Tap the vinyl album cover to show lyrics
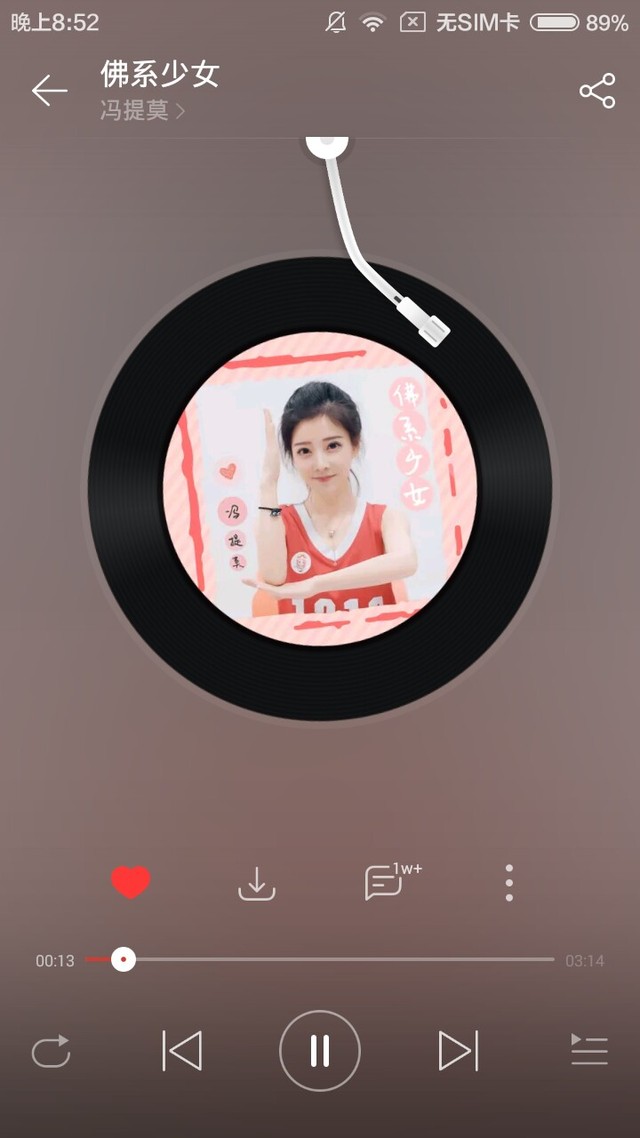Screen dimensions: 640x1138 [320, 490]
